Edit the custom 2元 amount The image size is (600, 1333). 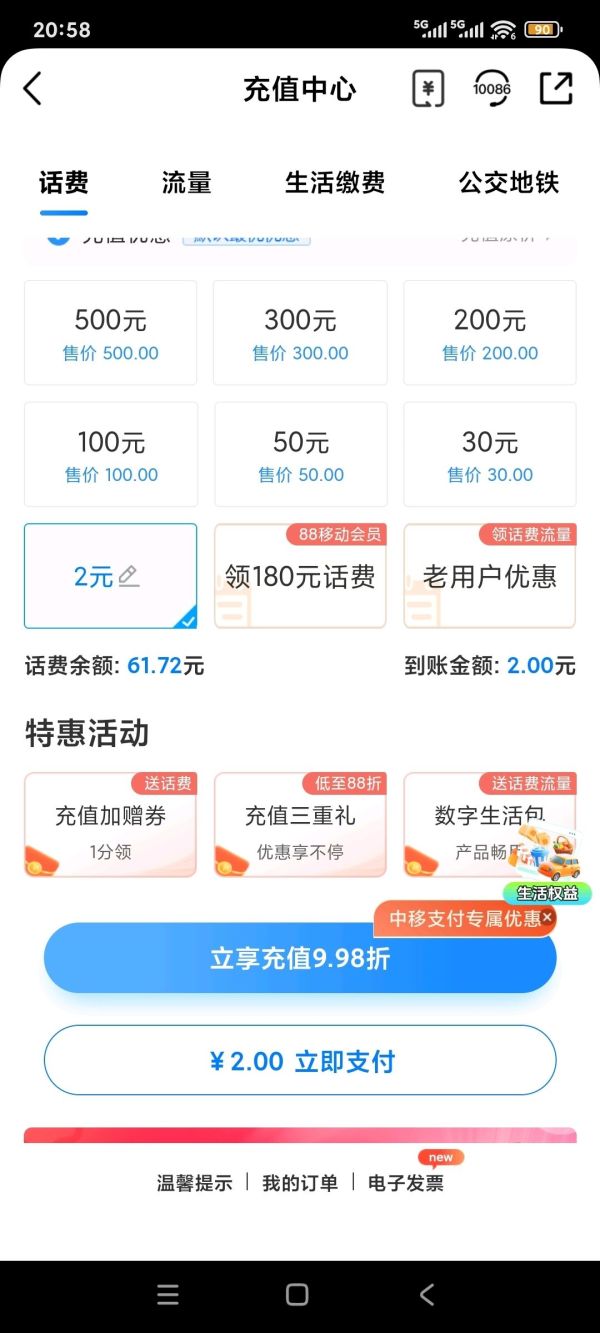[108, 576]
